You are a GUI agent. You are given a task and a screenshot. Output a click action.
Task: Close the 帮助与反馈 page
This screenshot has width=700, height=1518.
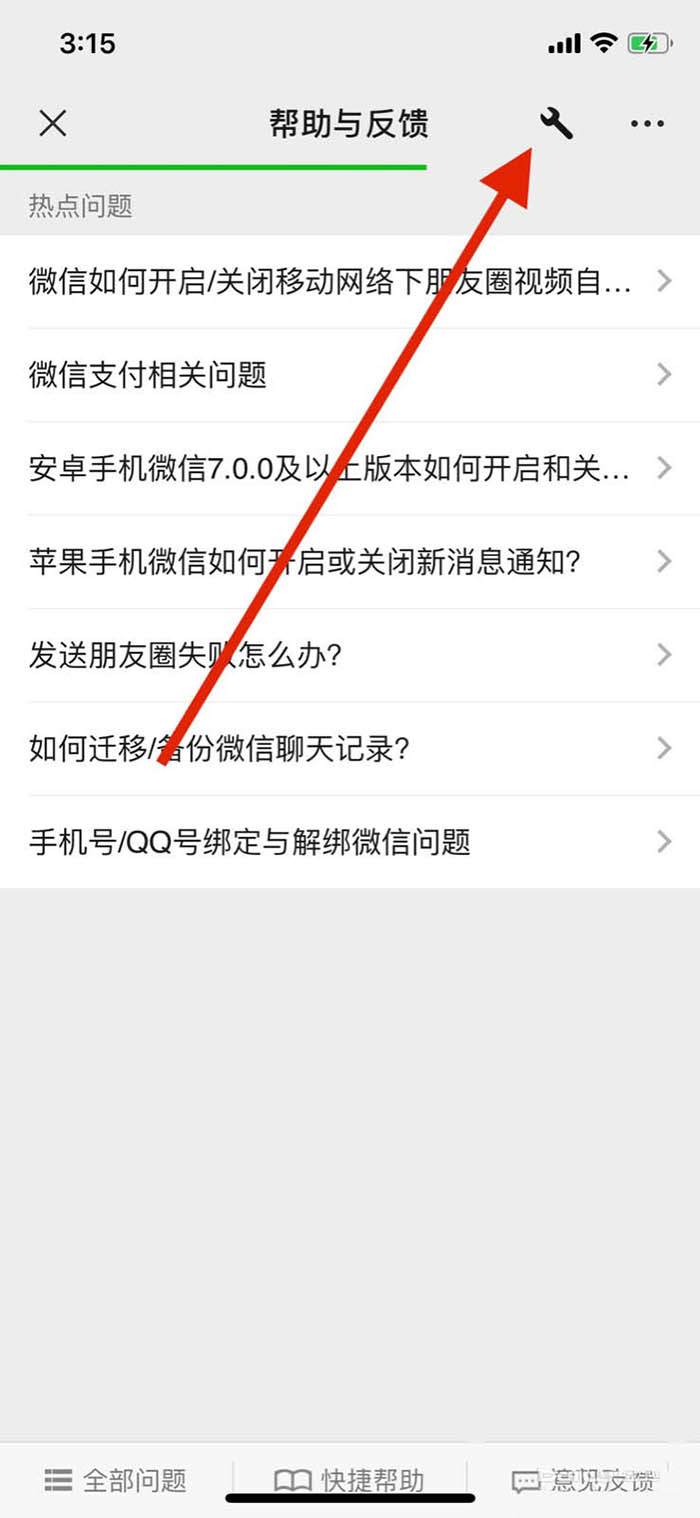pos(52,124)
